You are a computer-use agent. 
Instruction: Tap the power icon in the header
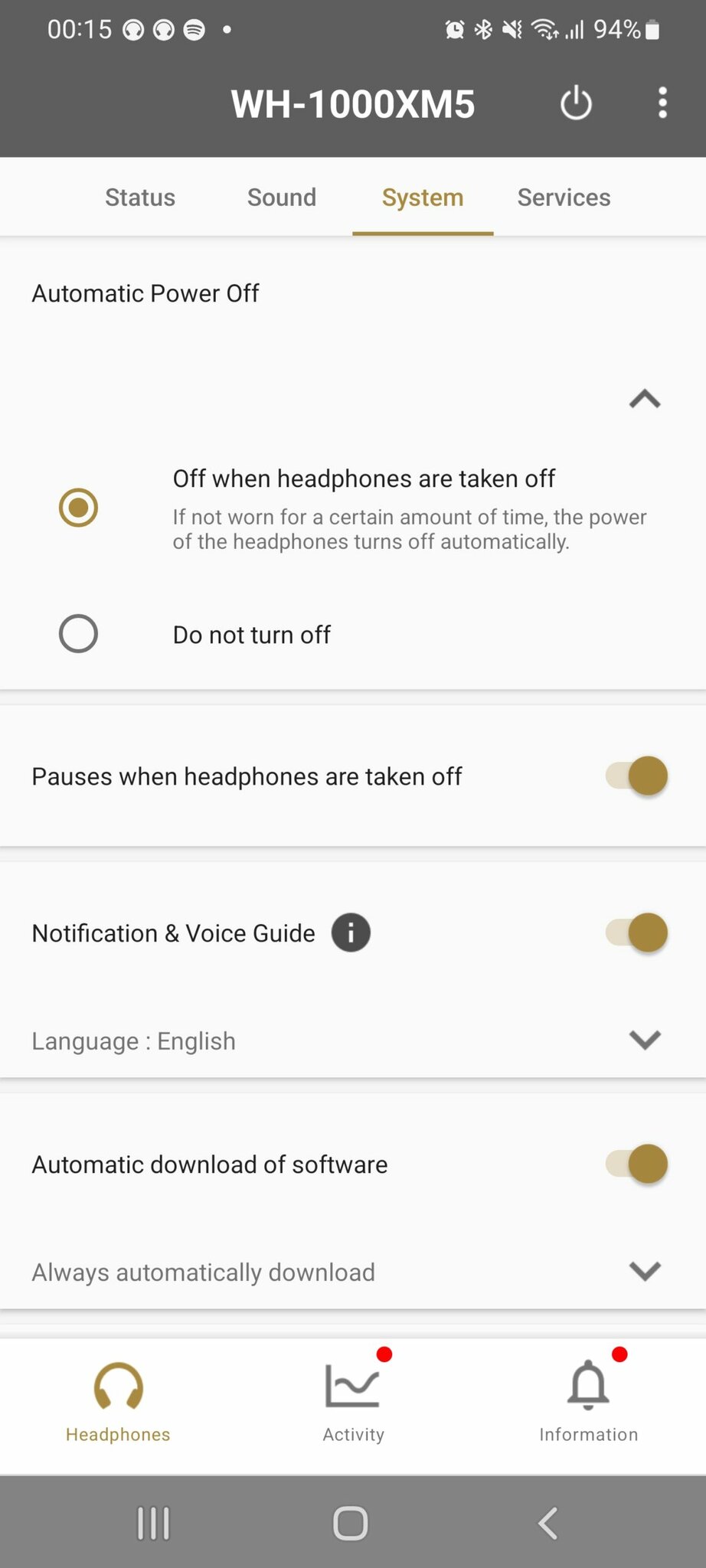[576, 103]
